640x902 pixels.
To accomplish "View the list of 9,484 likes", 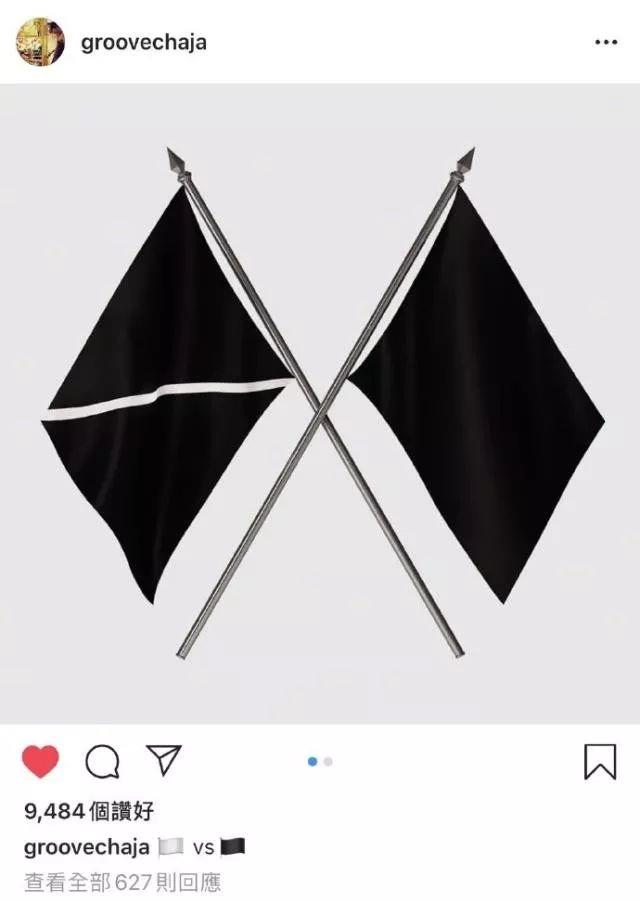I will tap(88, 811).
